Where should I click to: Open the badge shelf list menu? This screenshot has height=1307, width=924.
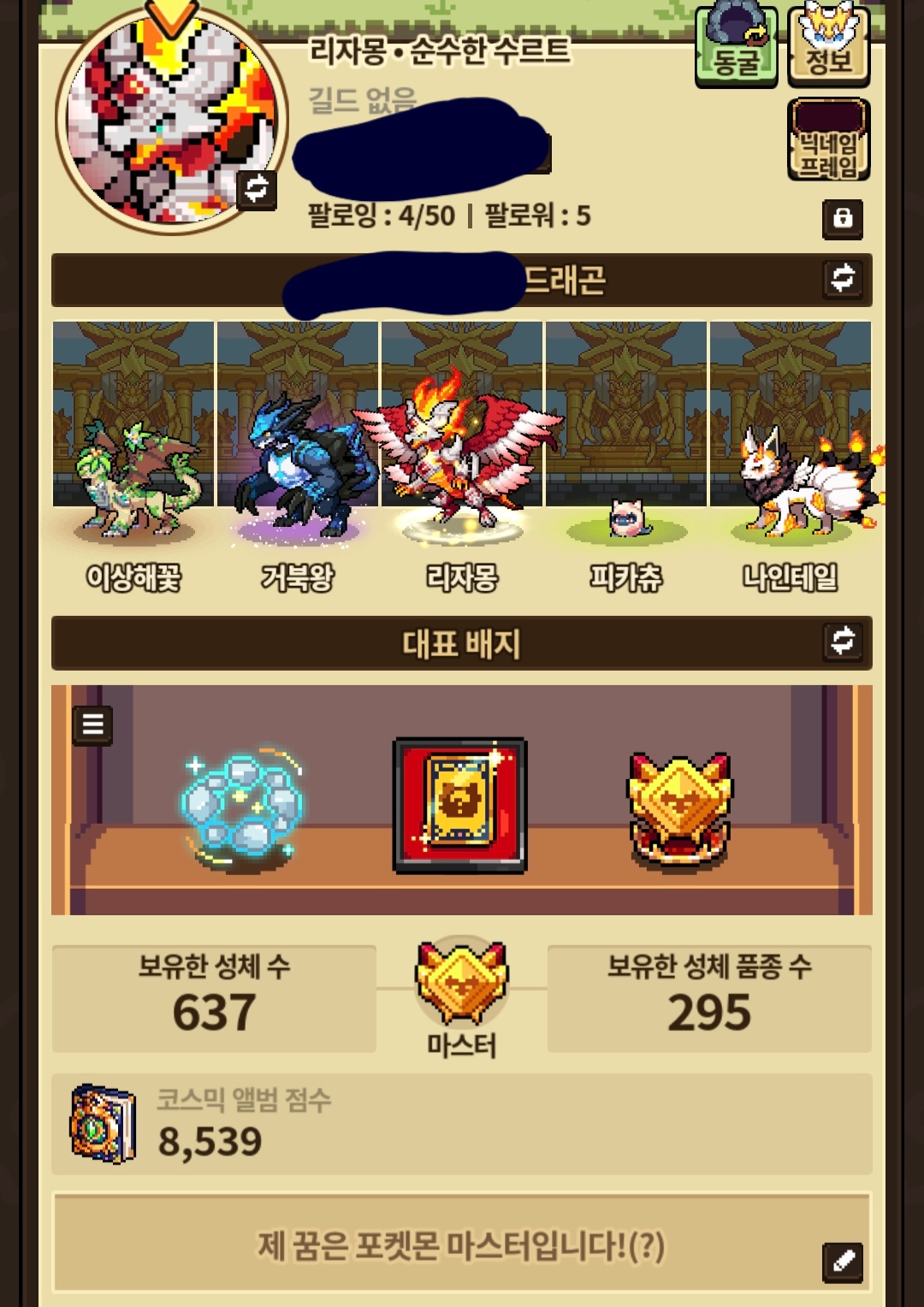[x=92, y=725]
